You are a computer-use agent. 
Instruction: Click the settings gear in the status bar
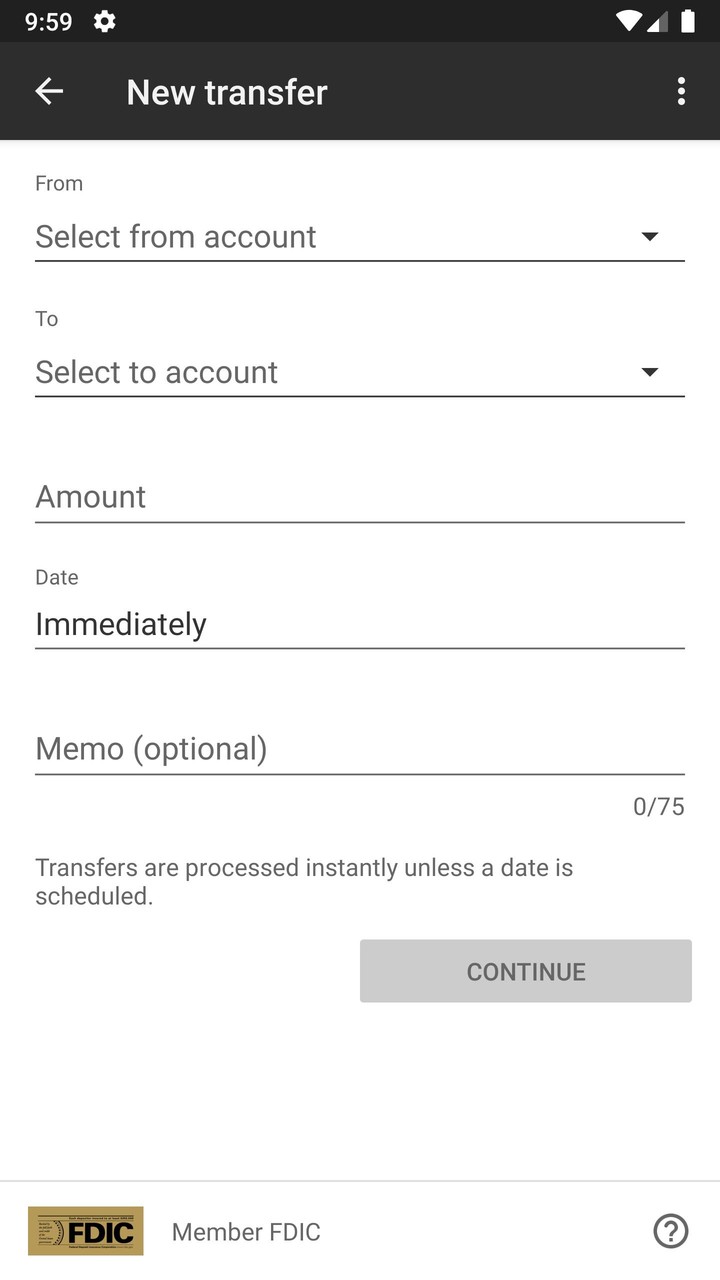104,20
